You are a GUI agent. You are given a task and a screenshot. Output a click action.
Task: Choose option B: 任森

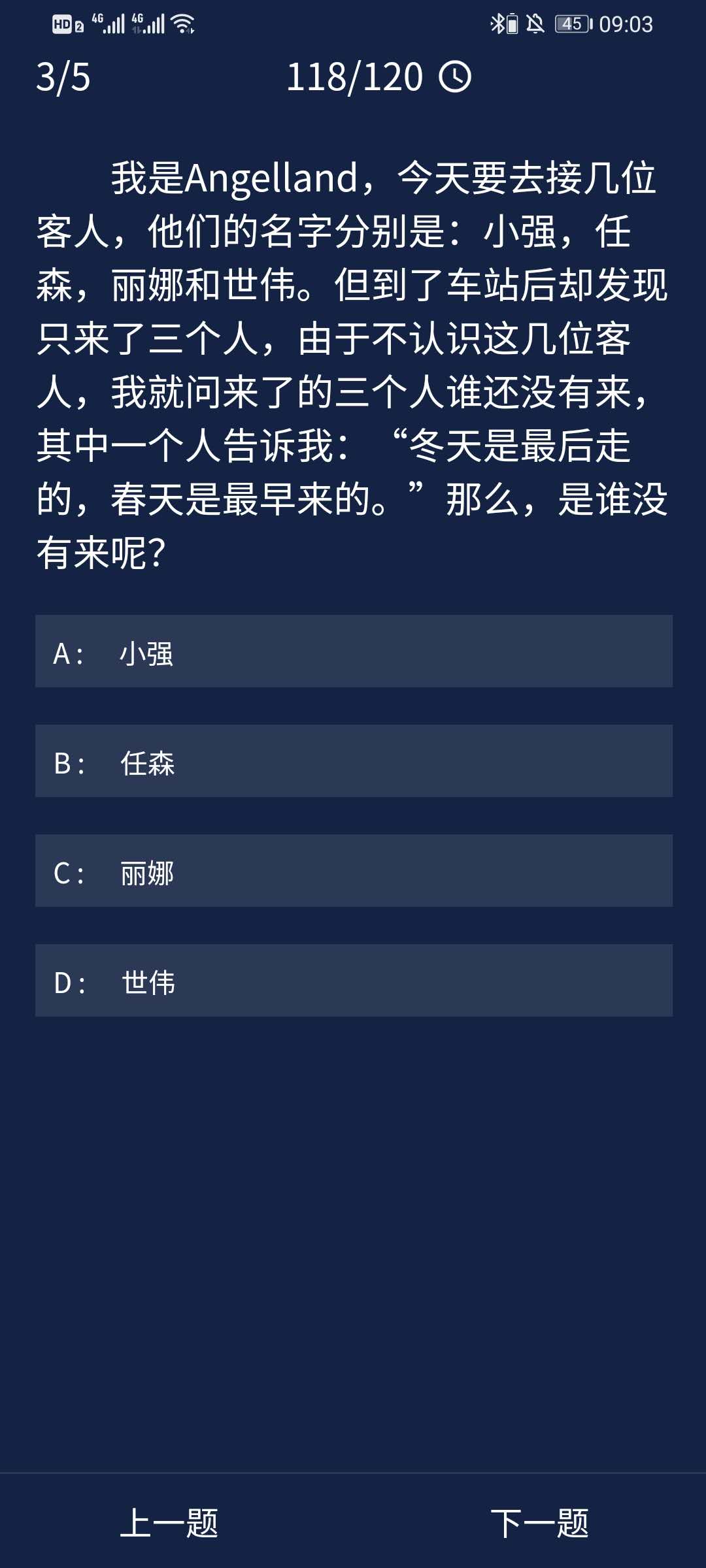pos(353,761)
